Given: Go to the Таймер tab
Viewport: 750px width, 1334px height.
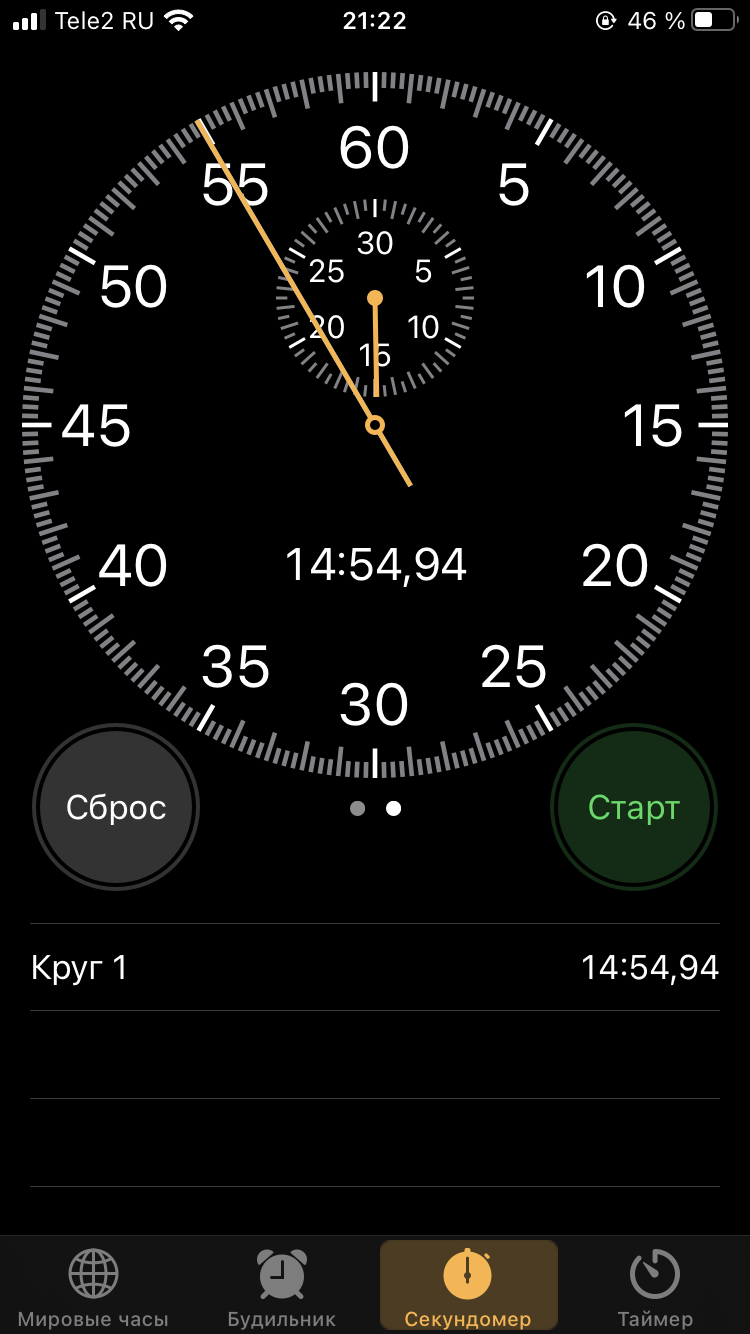Looking at the screenshot, I should (655, 1287).
